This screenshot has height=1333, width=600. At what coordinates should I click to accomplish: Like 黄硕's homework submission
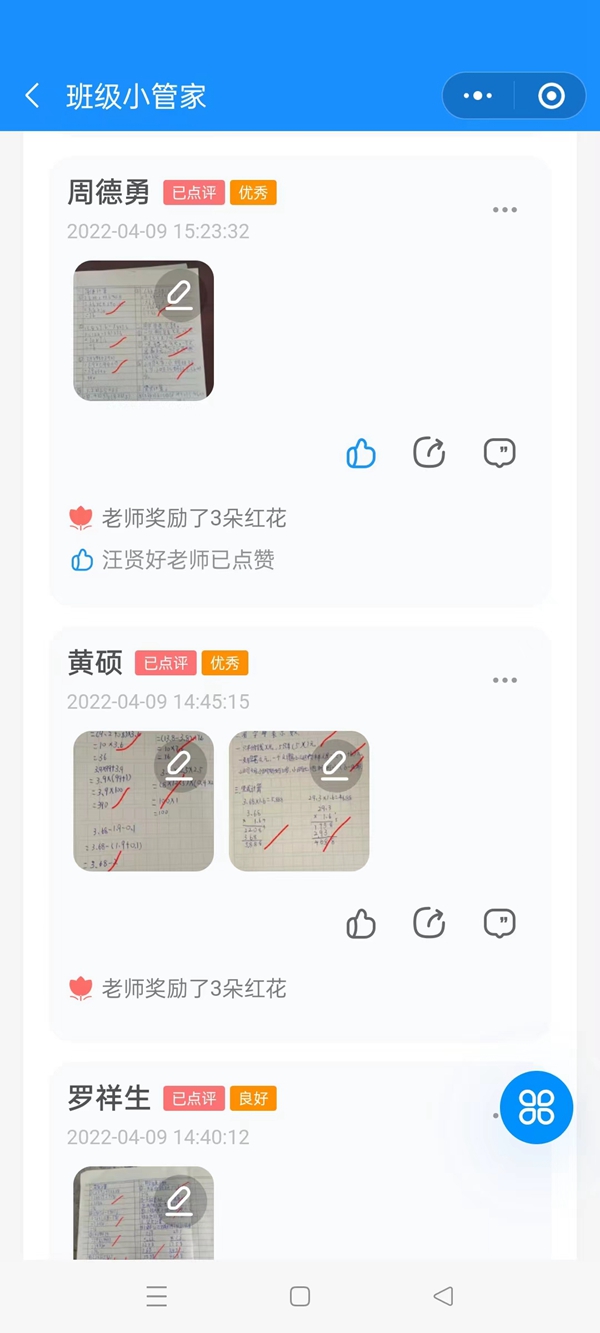(360, 924)
